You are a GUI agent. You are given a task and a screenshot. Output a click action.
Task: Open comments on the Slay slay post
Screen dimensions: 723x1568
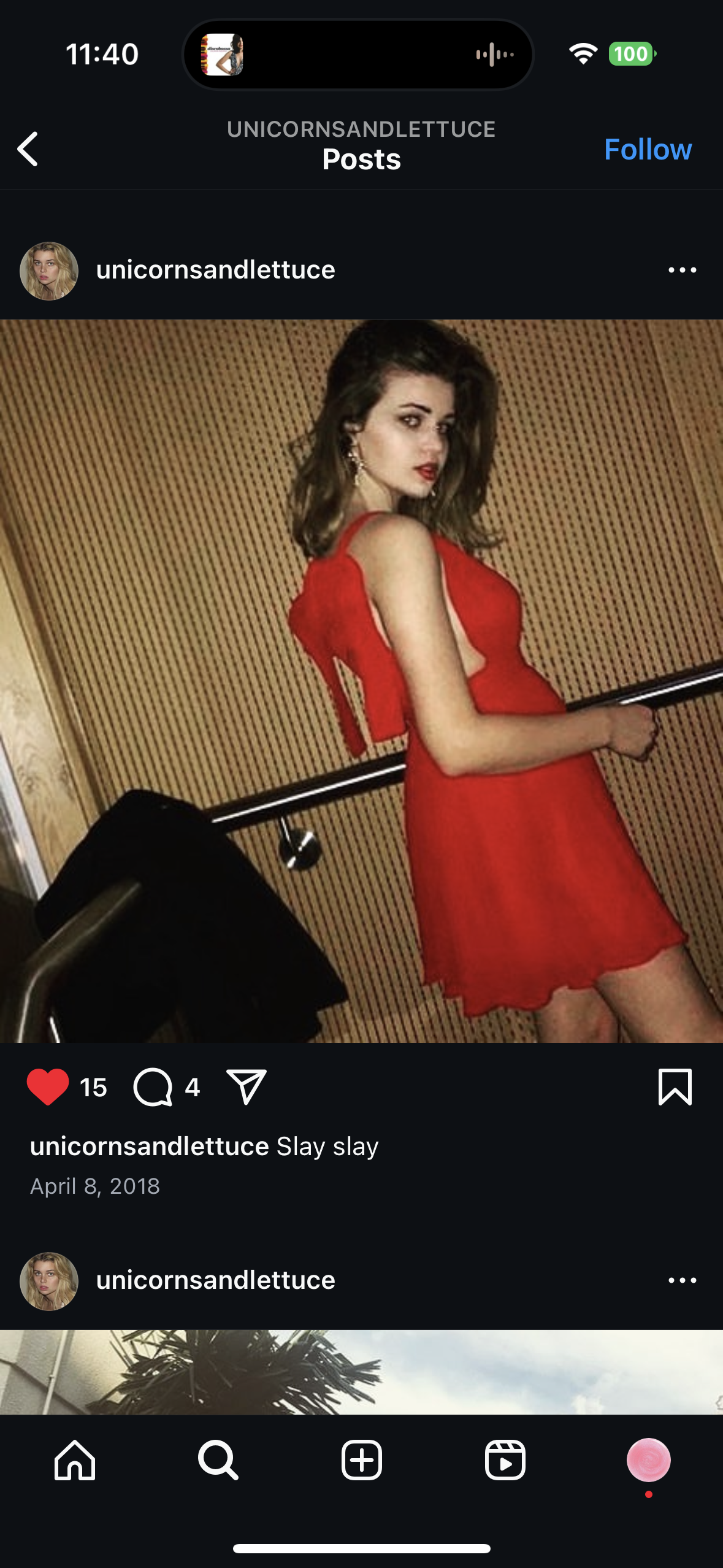[153, 1087]
